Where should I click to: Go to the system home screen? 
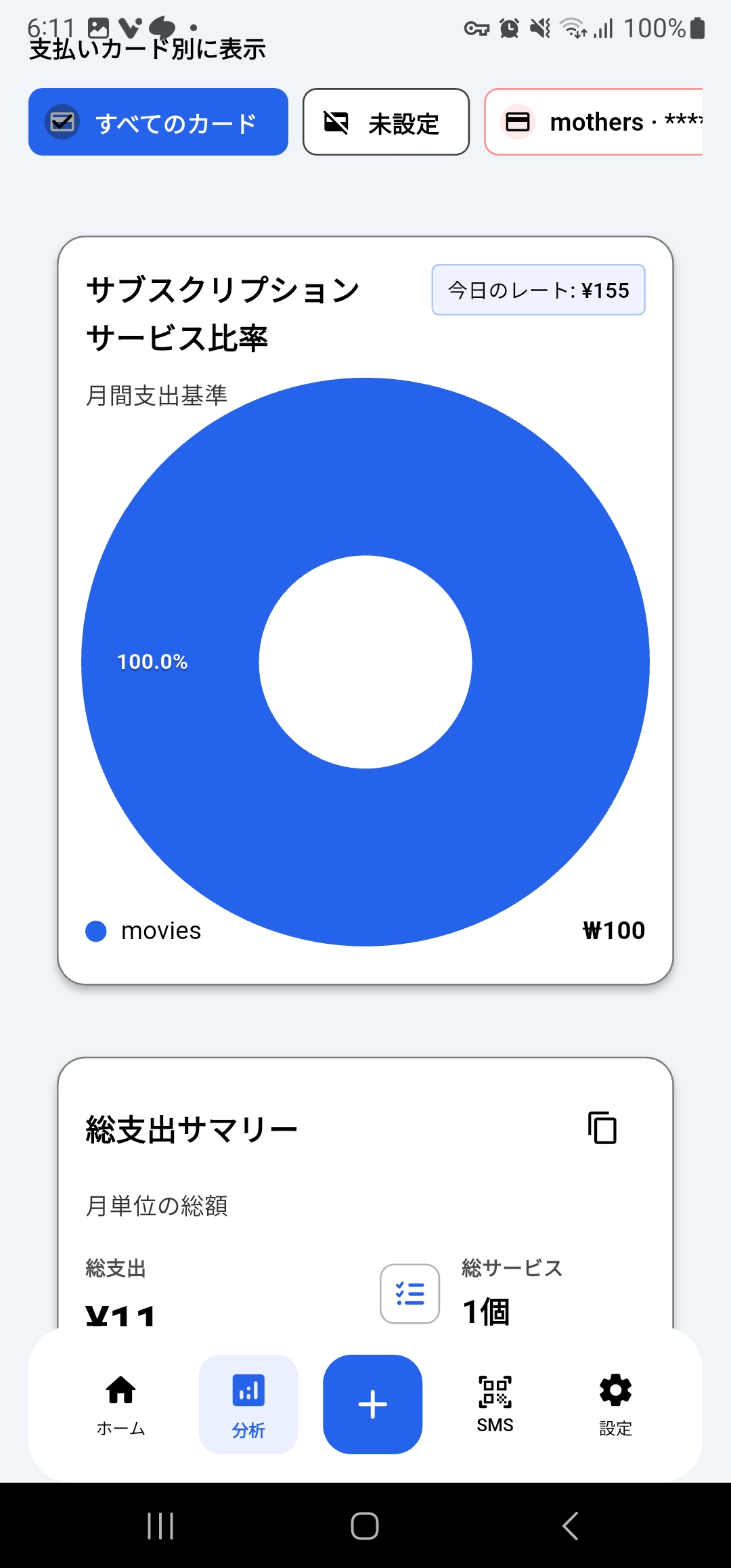365,1526
